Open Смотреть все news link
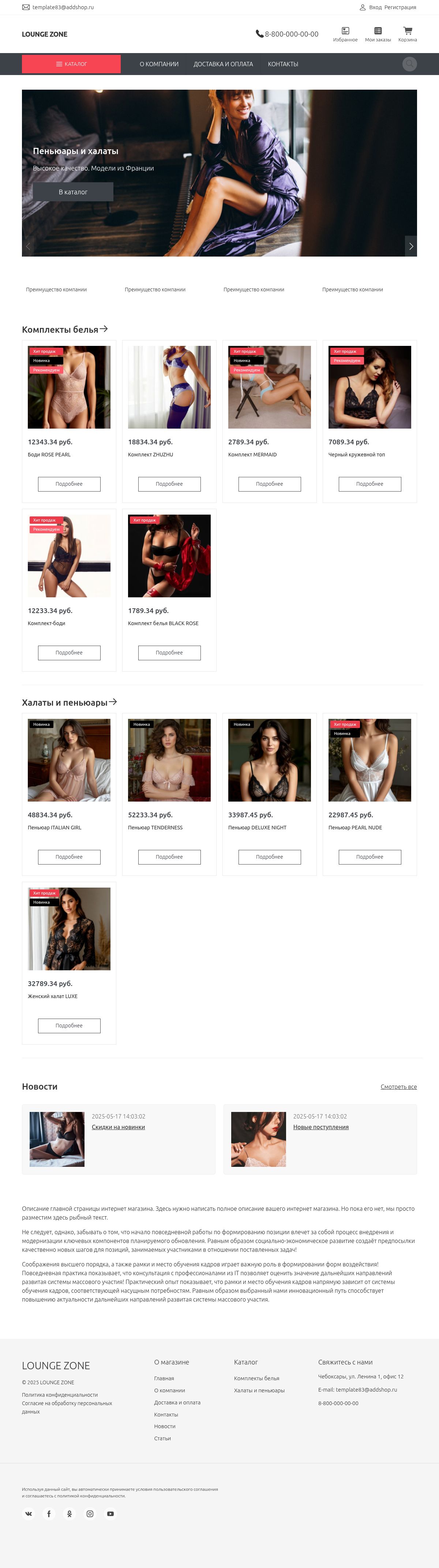Image resolution: width=439 pixels, height=1568 pixels. point(398,1087)
